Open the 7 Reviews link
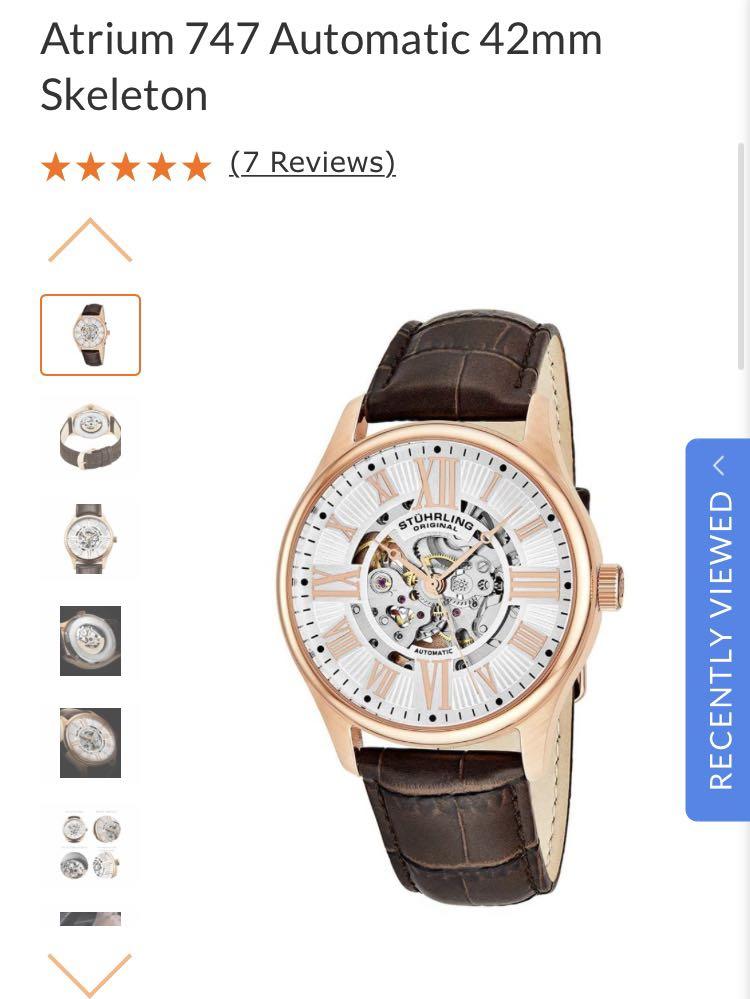The height and width of the screenshot is (999, 750). pos(312,162)
